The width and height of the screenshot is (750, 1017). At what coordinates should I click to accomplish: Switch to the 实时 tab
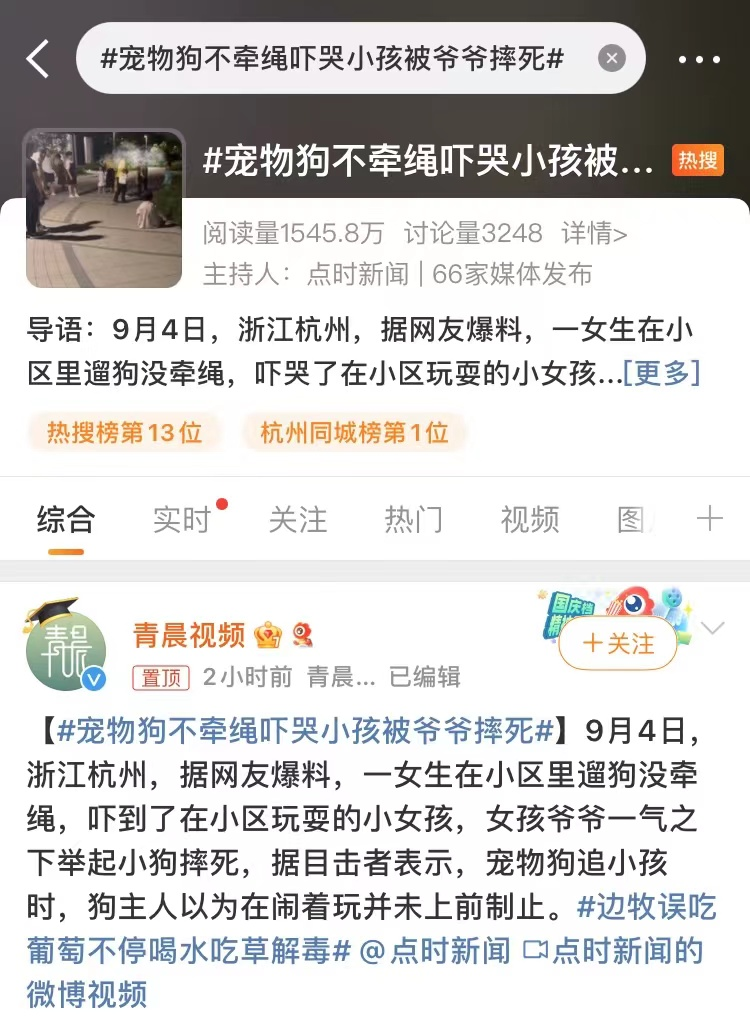coord(182,519)
